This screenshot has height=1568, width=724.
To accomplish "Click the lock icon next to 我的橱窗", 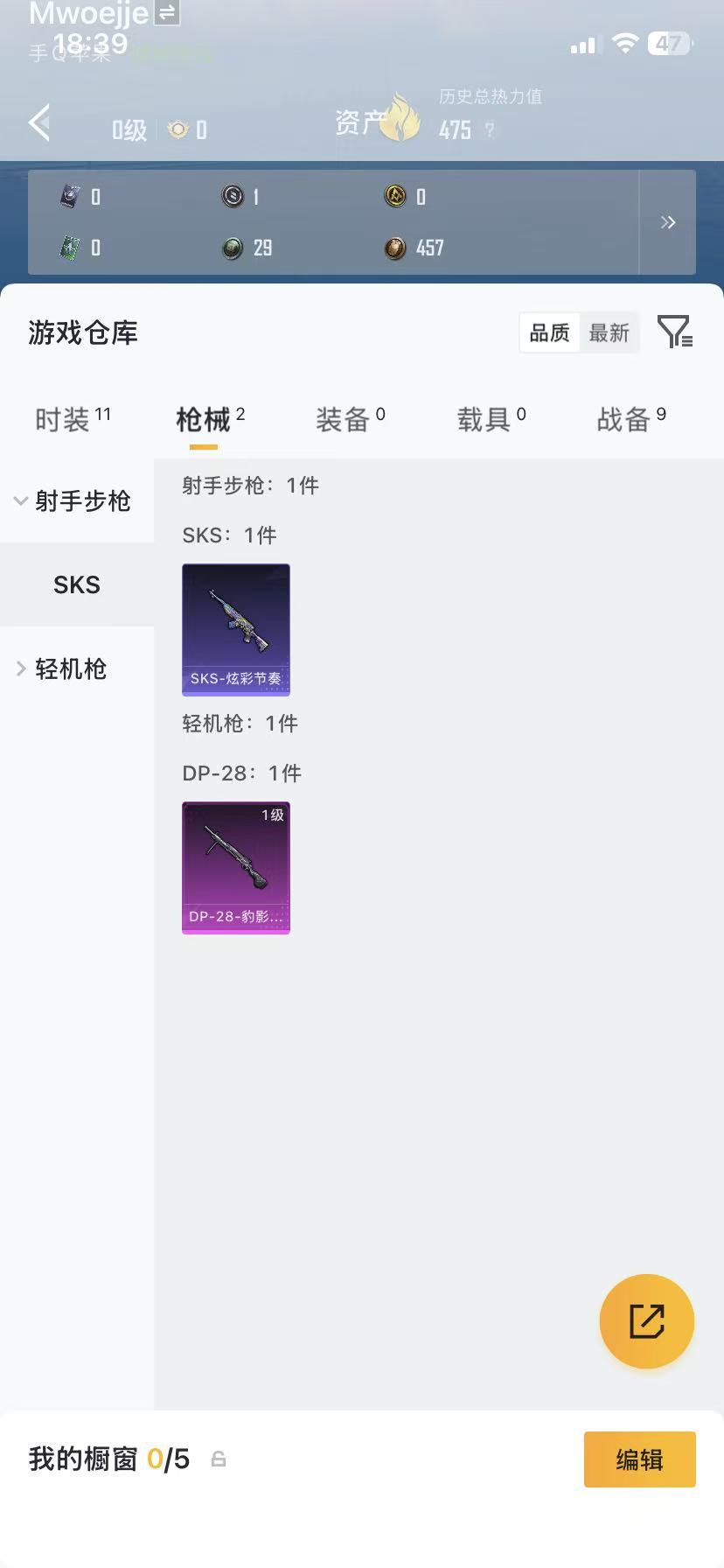I will click(218, 1459).
